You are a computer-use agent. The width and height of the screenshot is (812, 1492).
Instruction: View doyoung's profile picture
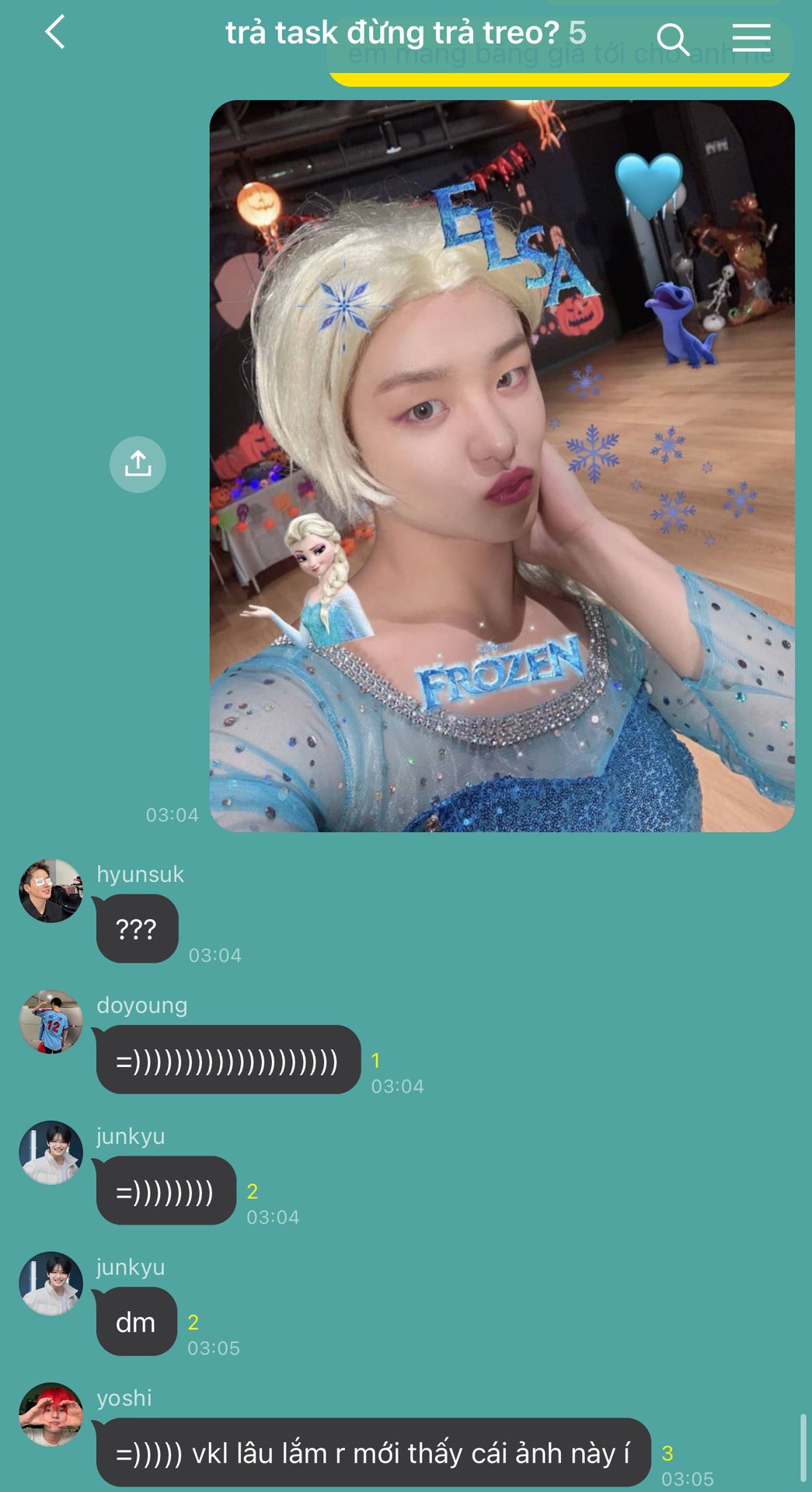tap(51, 1021)
